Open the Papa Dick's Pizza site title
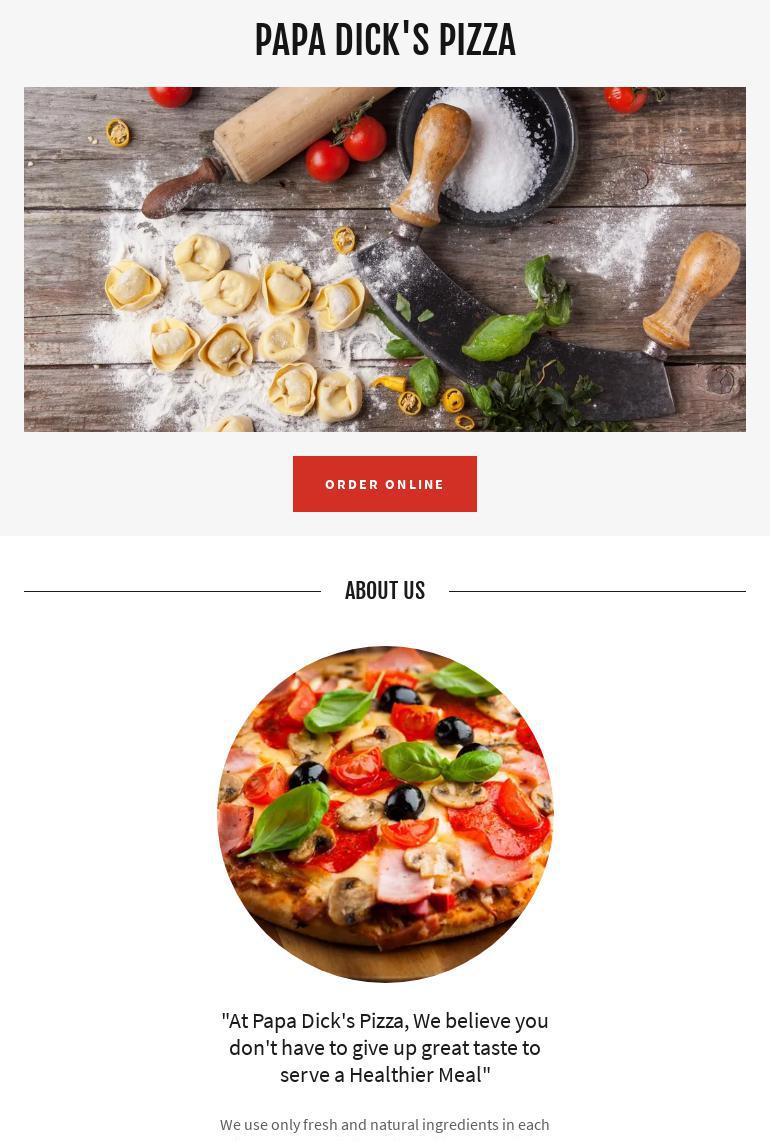The height and width of the screenshot is (1141, 770). [x=384, y=41]
